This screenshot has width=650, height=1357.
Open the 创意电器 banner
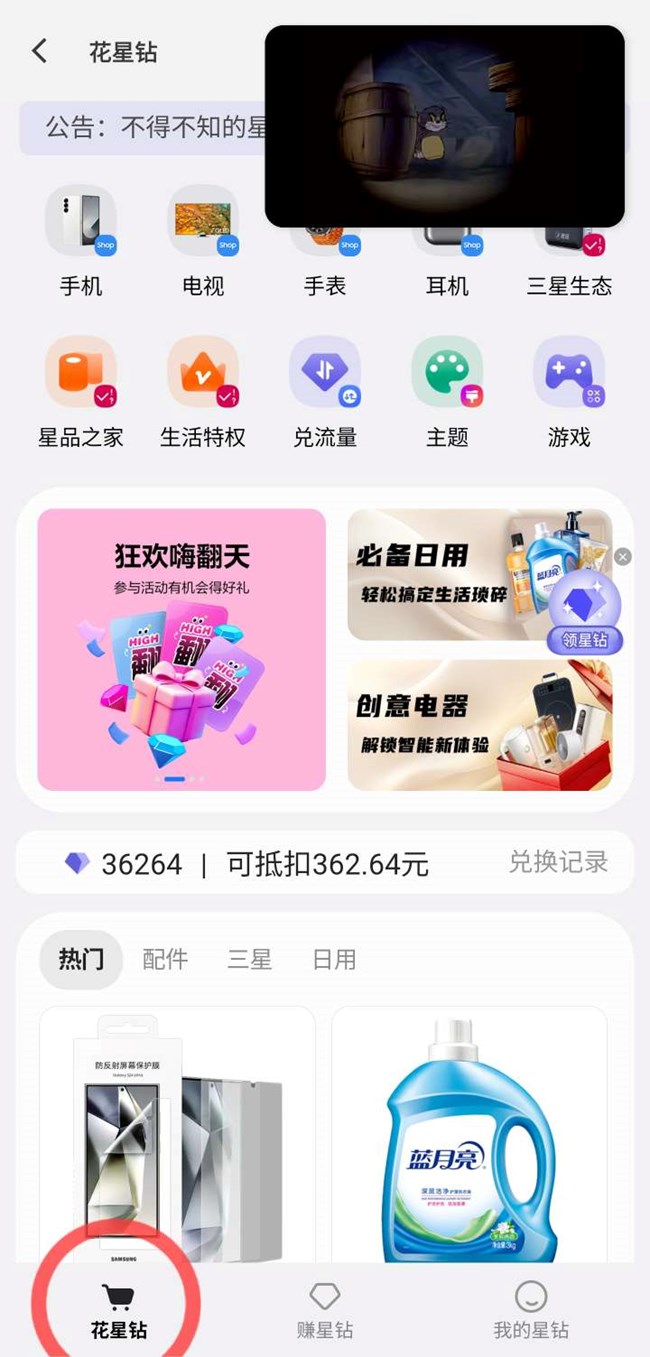pyautogui.click(x=480, y=725)
